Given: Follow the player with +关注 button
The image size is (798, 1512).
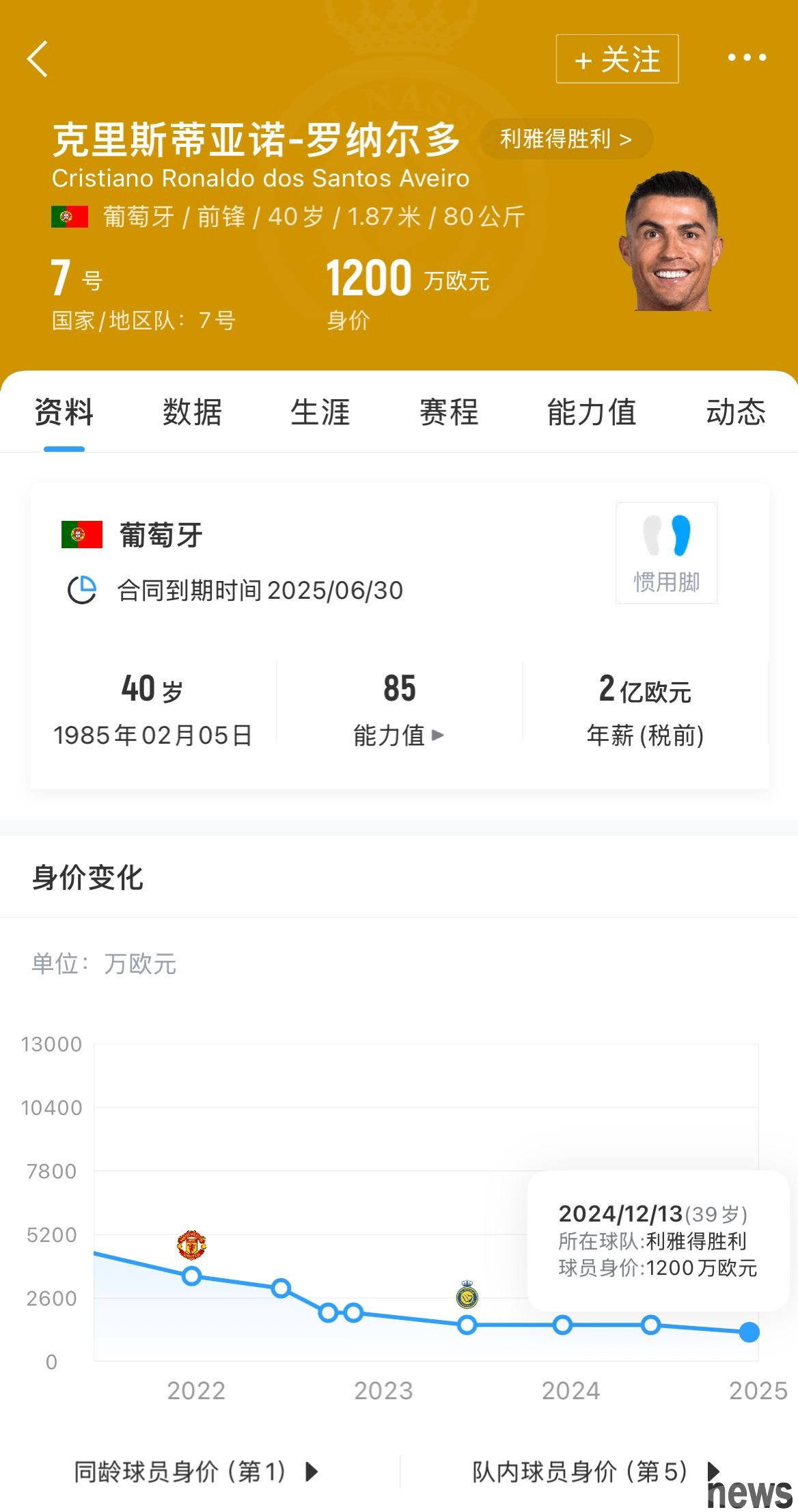Looking at the screenshot, I should [x=617, y=59].
